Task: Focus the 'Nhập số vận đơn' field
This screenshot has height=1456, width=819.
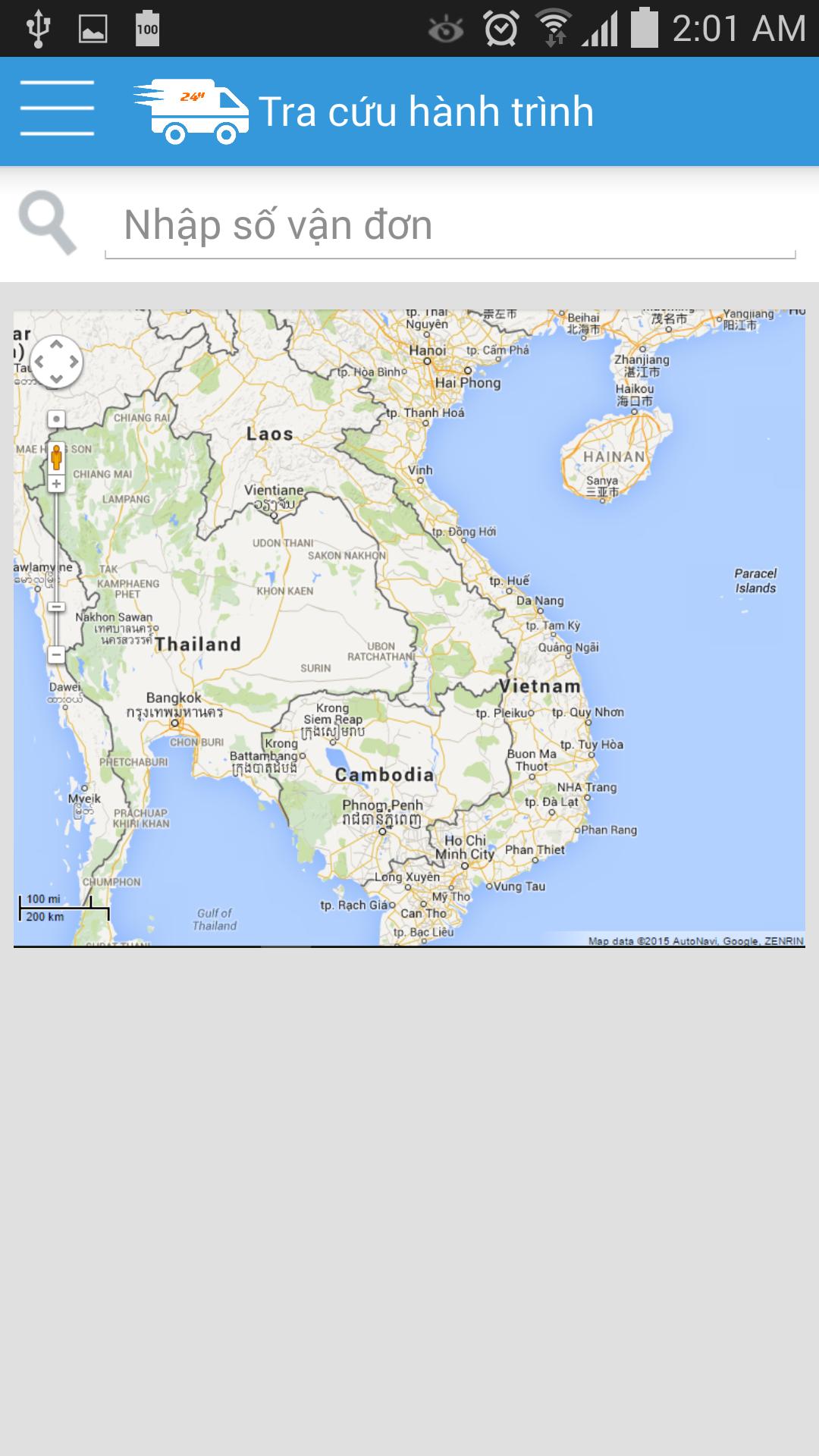Action: [x=450, y=225]
